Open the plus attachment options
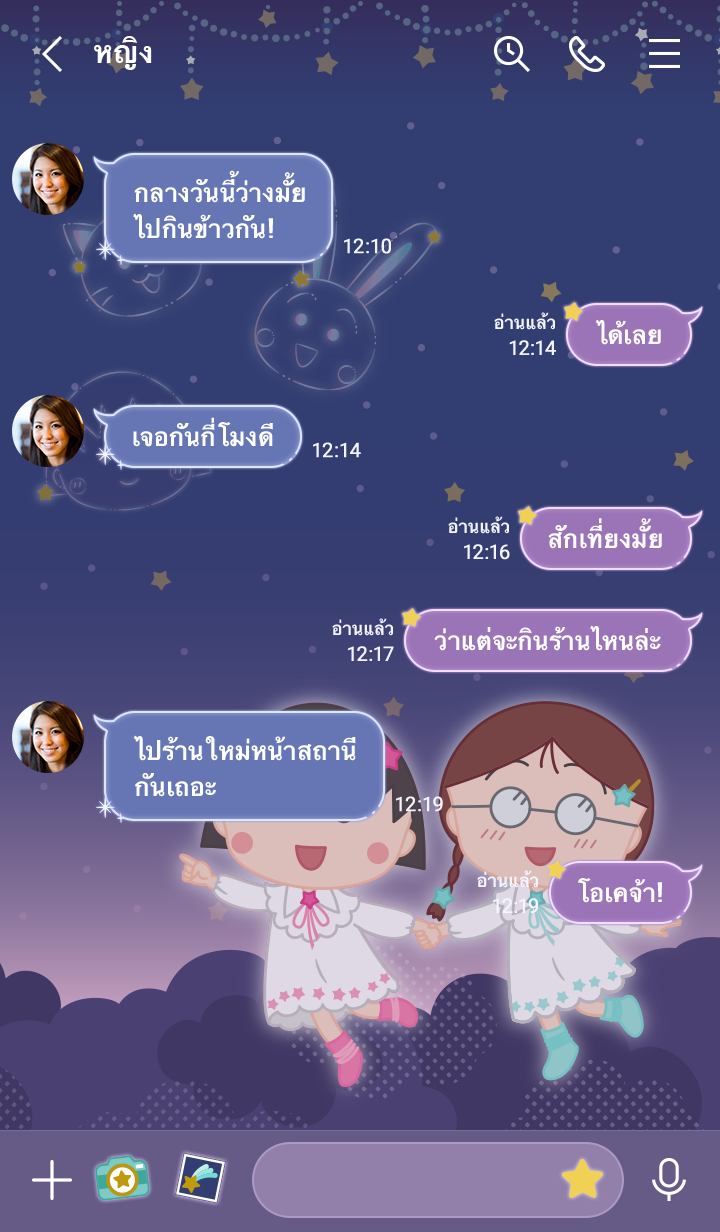720x1232 pixels. tap(52, 1180)
